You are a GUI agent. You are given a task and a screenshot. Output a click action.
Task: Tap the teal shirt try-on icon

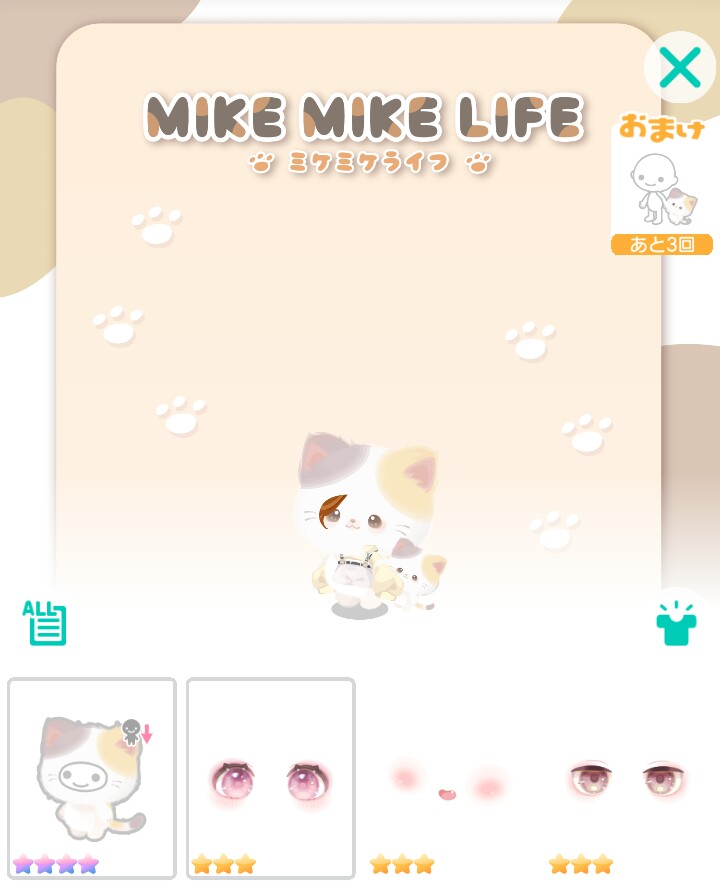(676, 624)
